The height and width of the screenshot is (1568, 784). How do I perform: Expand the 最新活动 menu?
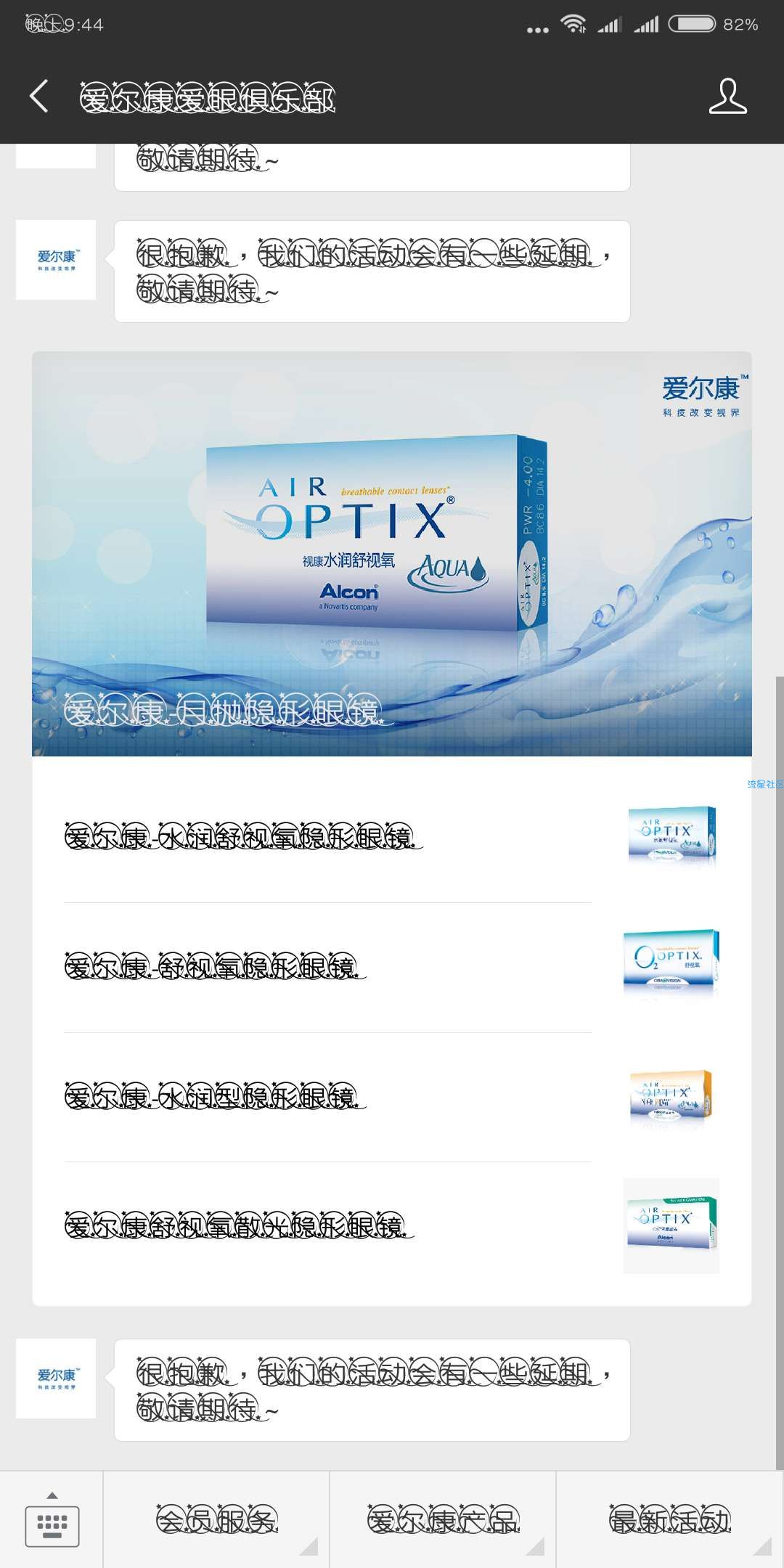click(669, 1520)
